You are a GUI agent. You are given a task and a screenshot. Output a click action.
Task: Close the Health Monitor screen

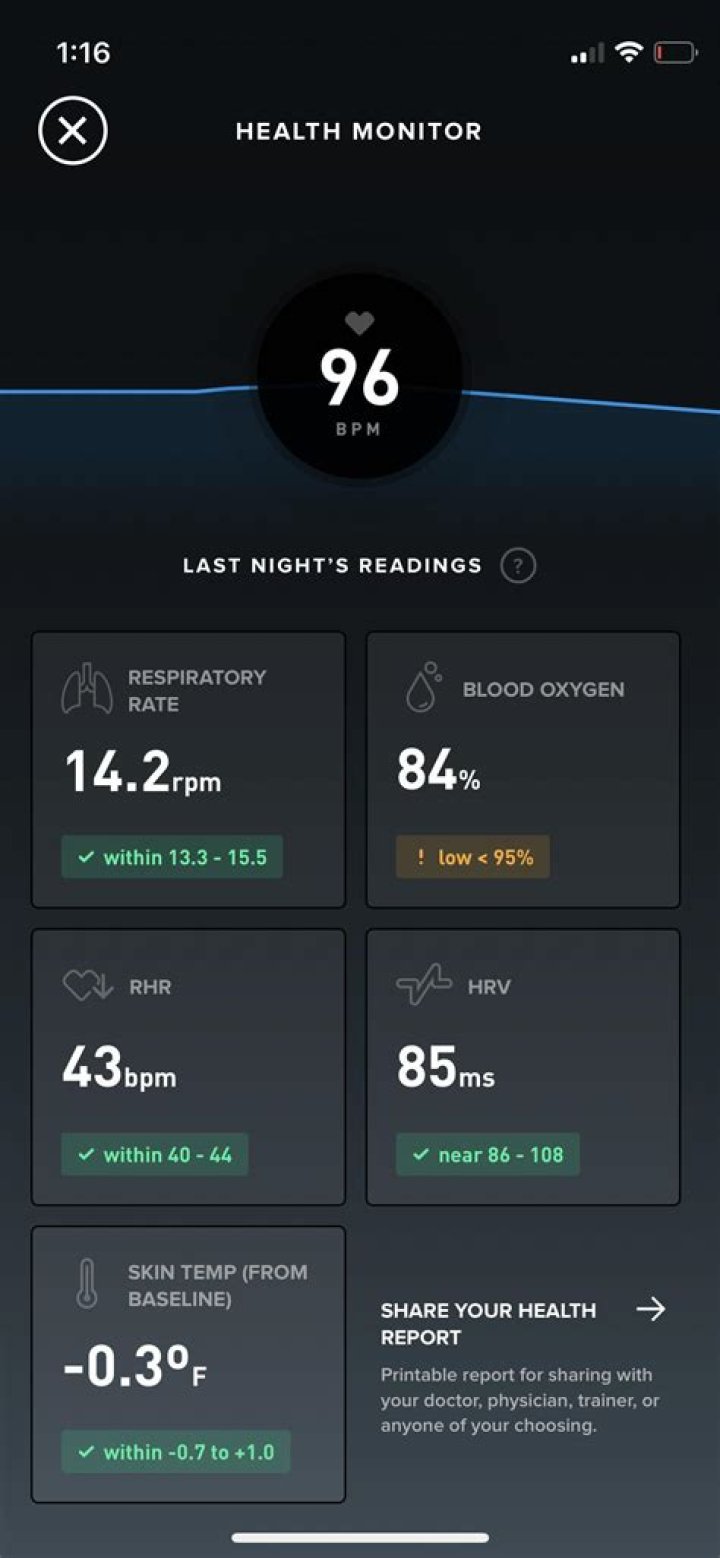tap(73, 131)
